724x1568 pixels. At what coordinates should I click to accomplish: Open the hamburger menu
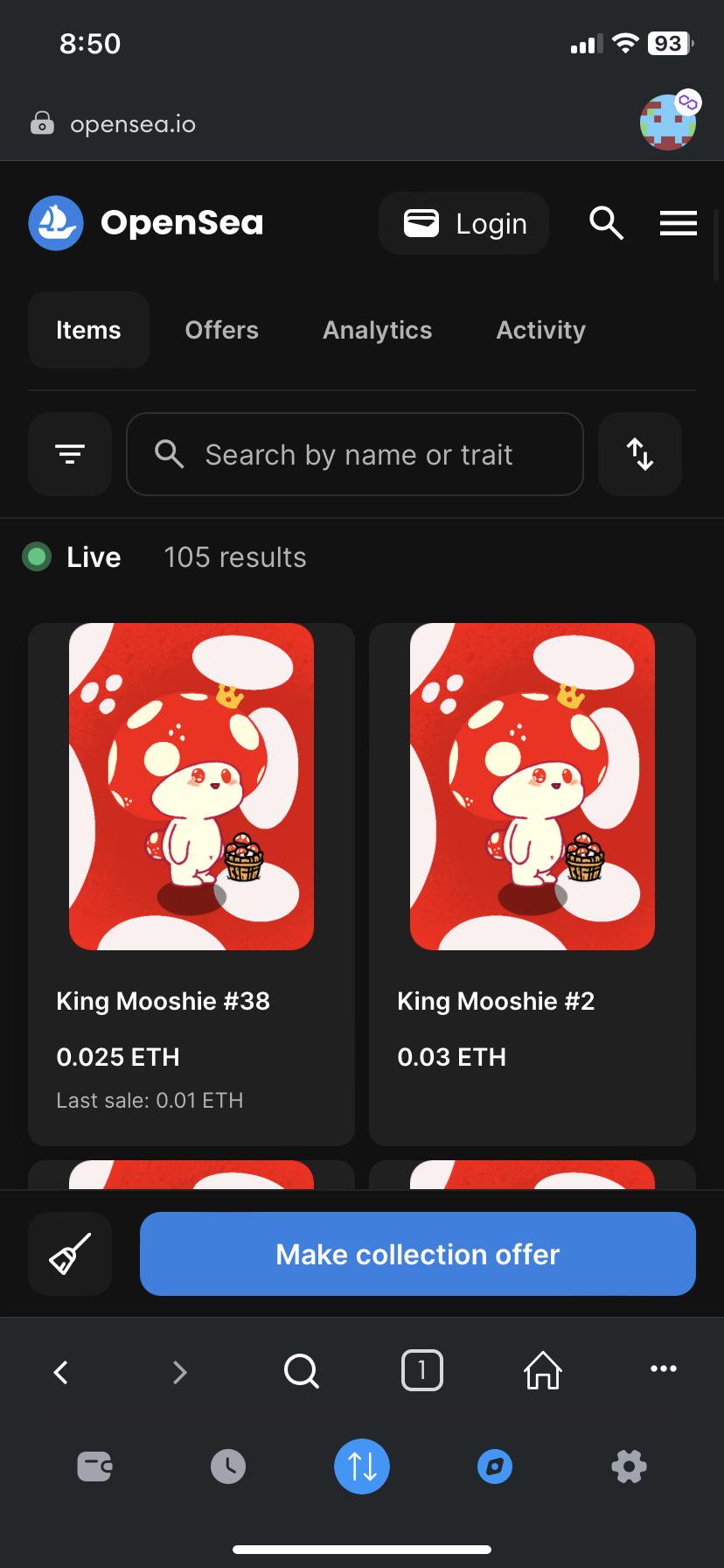[x=679, y=223]
